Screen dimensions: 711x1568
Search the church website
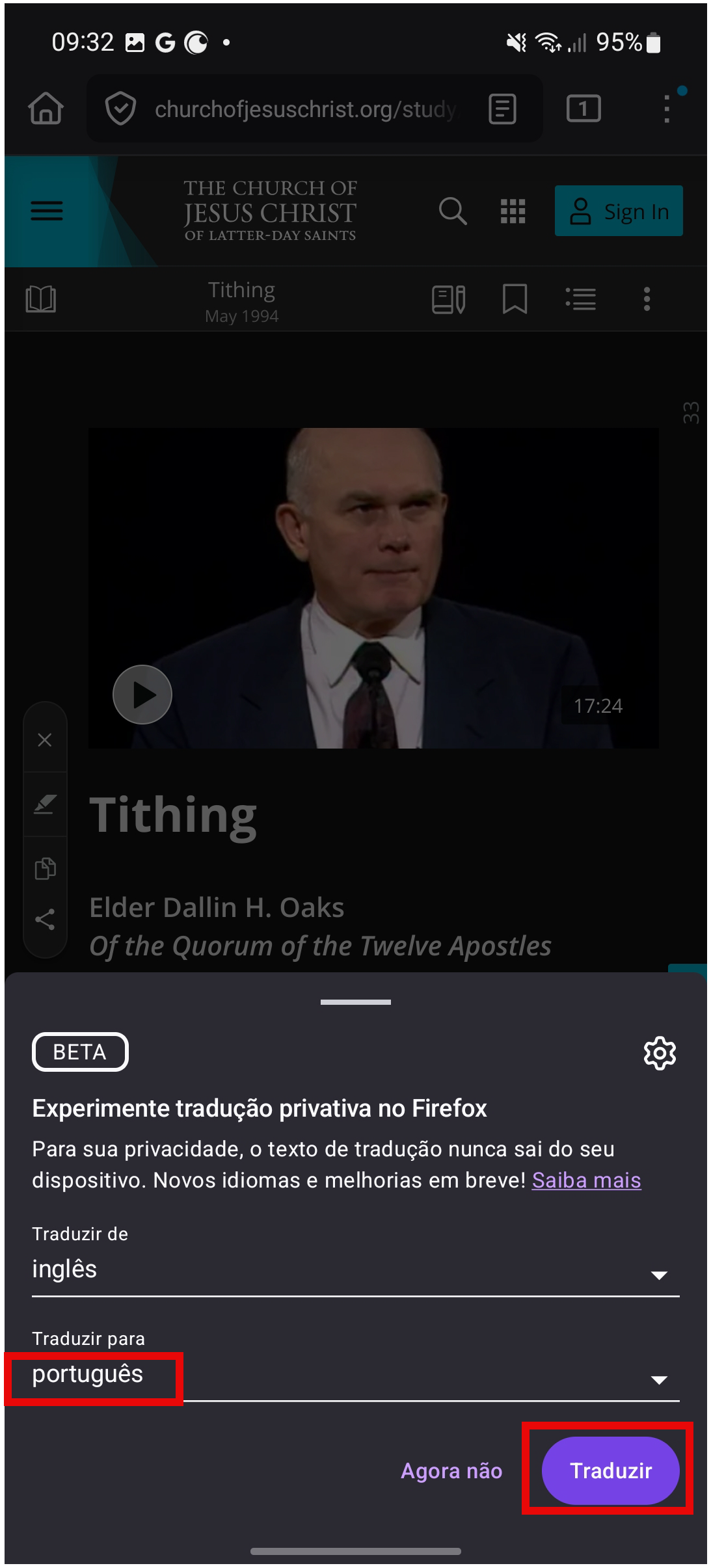coord(453,211)
